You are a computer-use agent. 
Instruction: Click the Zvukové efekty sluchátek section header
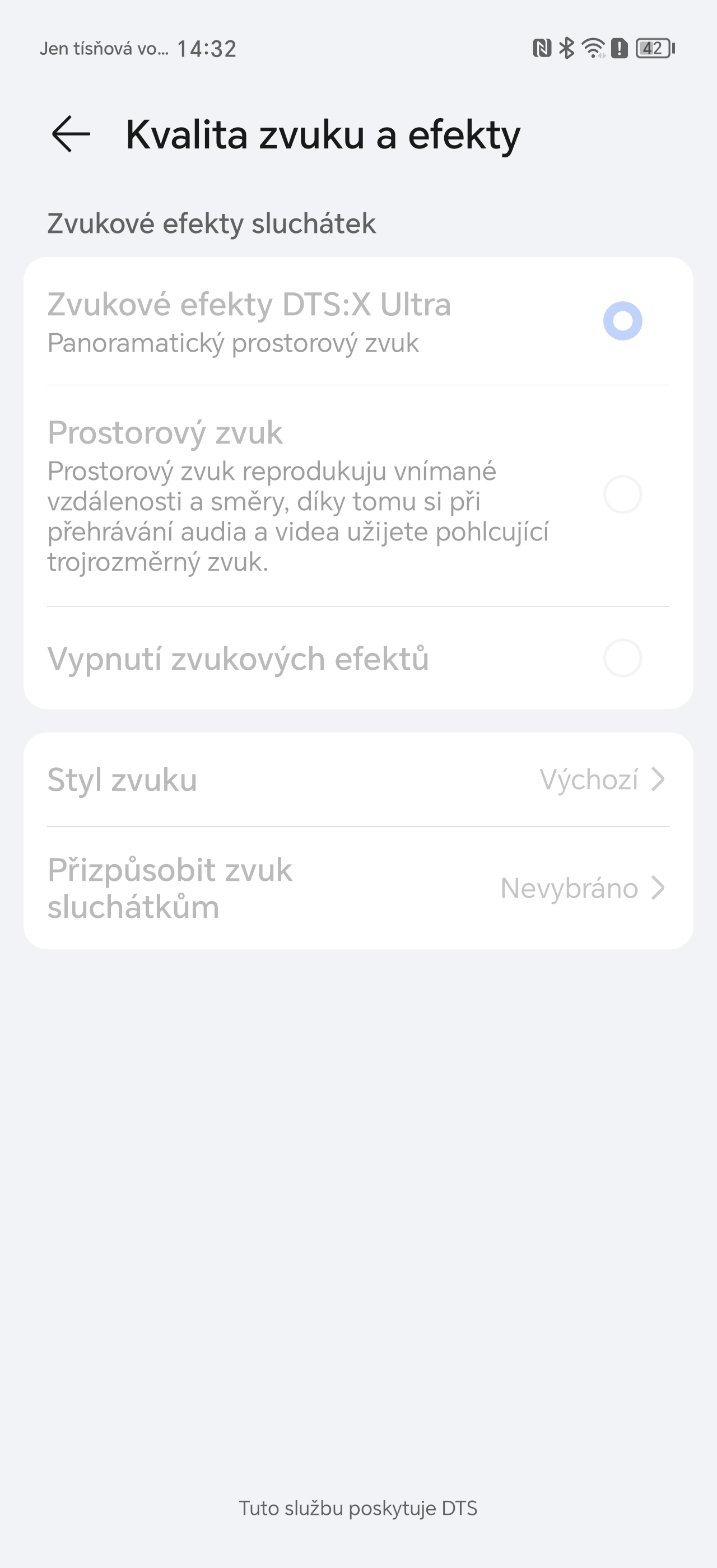tap(212, 224)
